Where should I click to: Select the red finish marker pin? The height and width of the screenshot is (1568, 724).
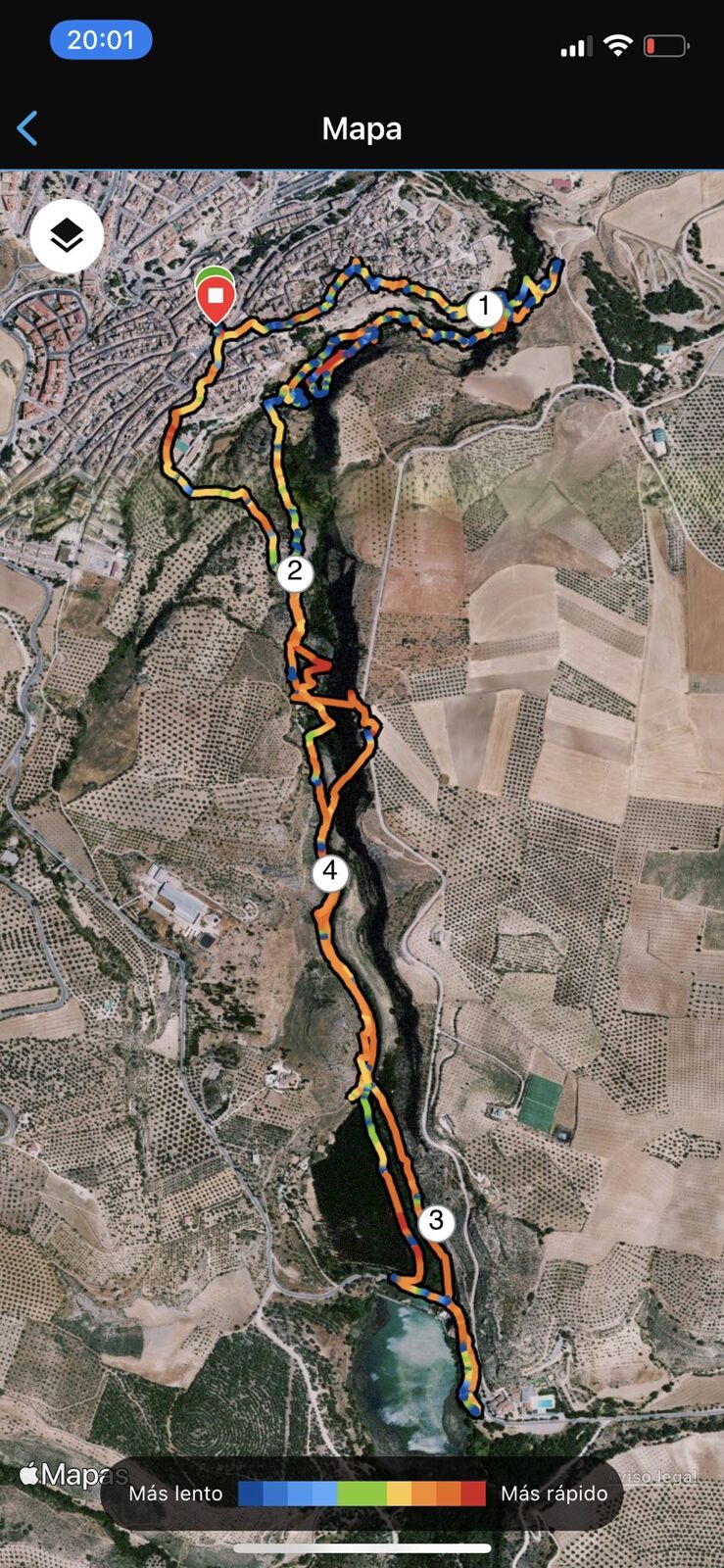pyautogui.click(x=215, y=296)
